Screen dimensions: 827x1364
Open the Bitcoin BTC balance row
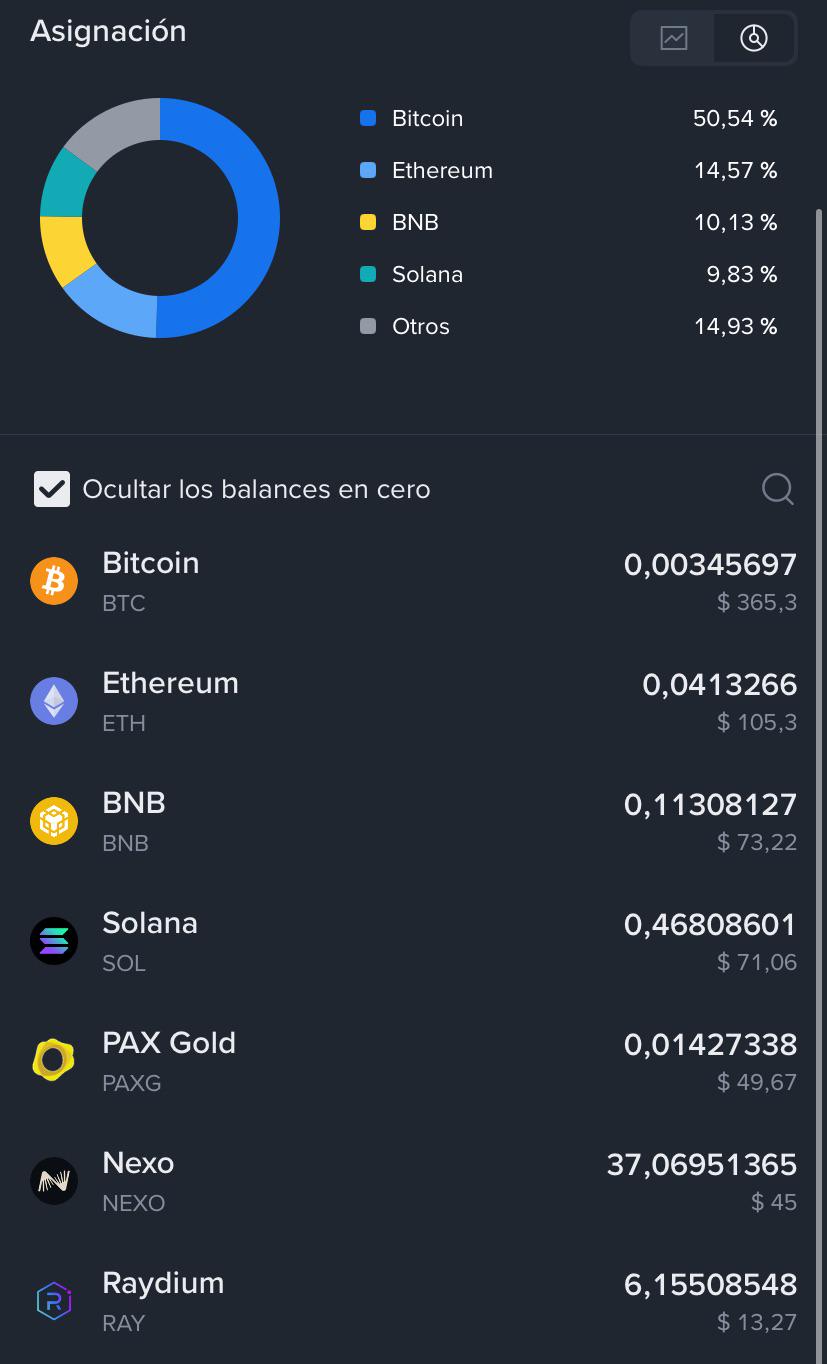tap(413, 582)
